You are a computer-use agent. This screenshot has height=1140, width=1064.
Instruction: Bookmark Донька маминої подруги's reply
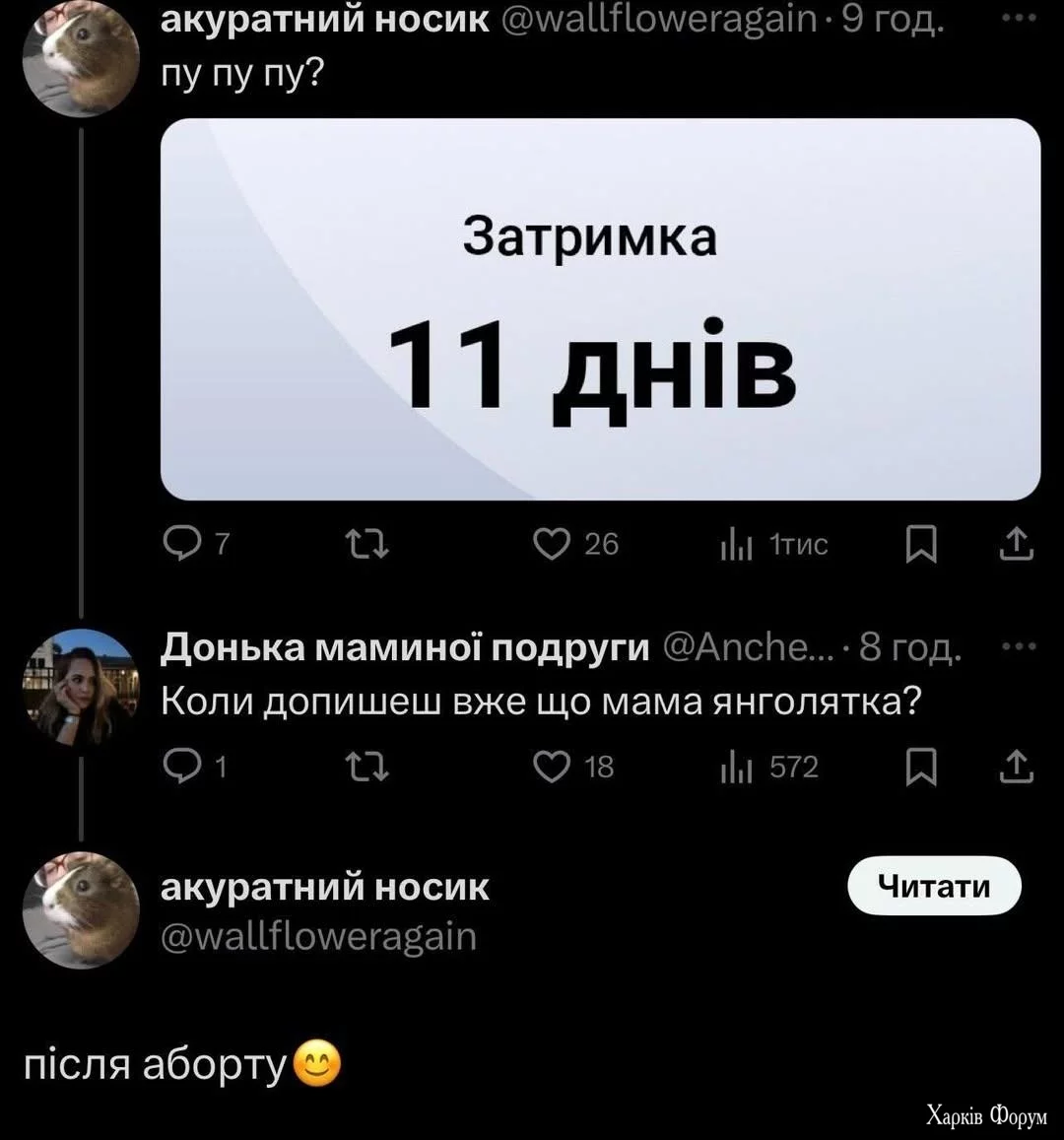tap(919, 768)
